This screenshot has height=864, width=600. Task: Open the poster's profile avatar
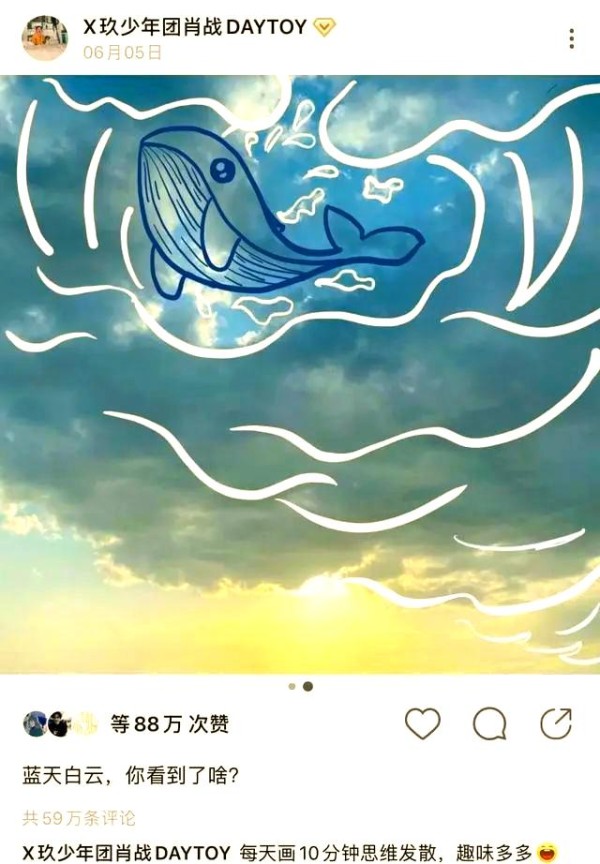pos(44,38)
